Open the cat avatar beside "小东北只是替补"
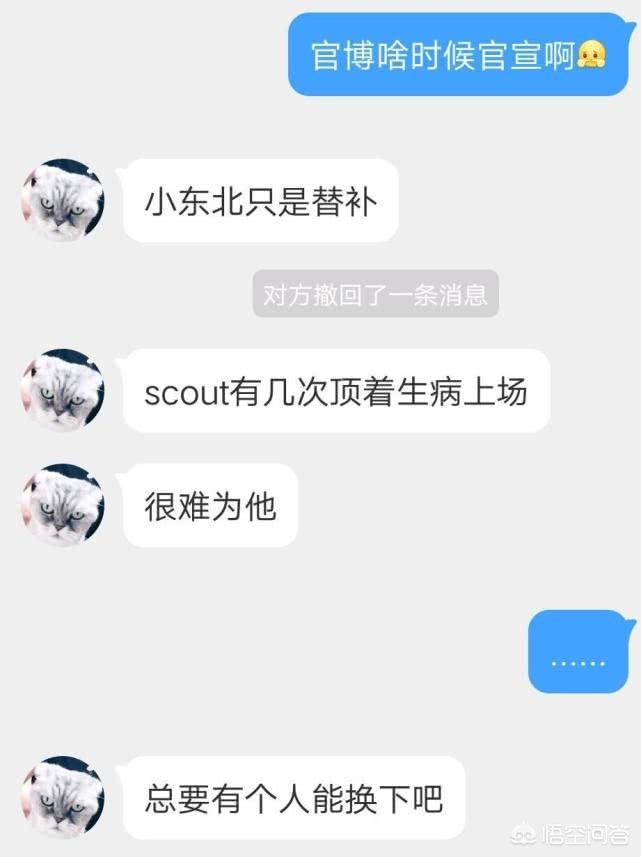Image resolution: width=641 pixels, height=857 pixels. [x=62, y=200]
